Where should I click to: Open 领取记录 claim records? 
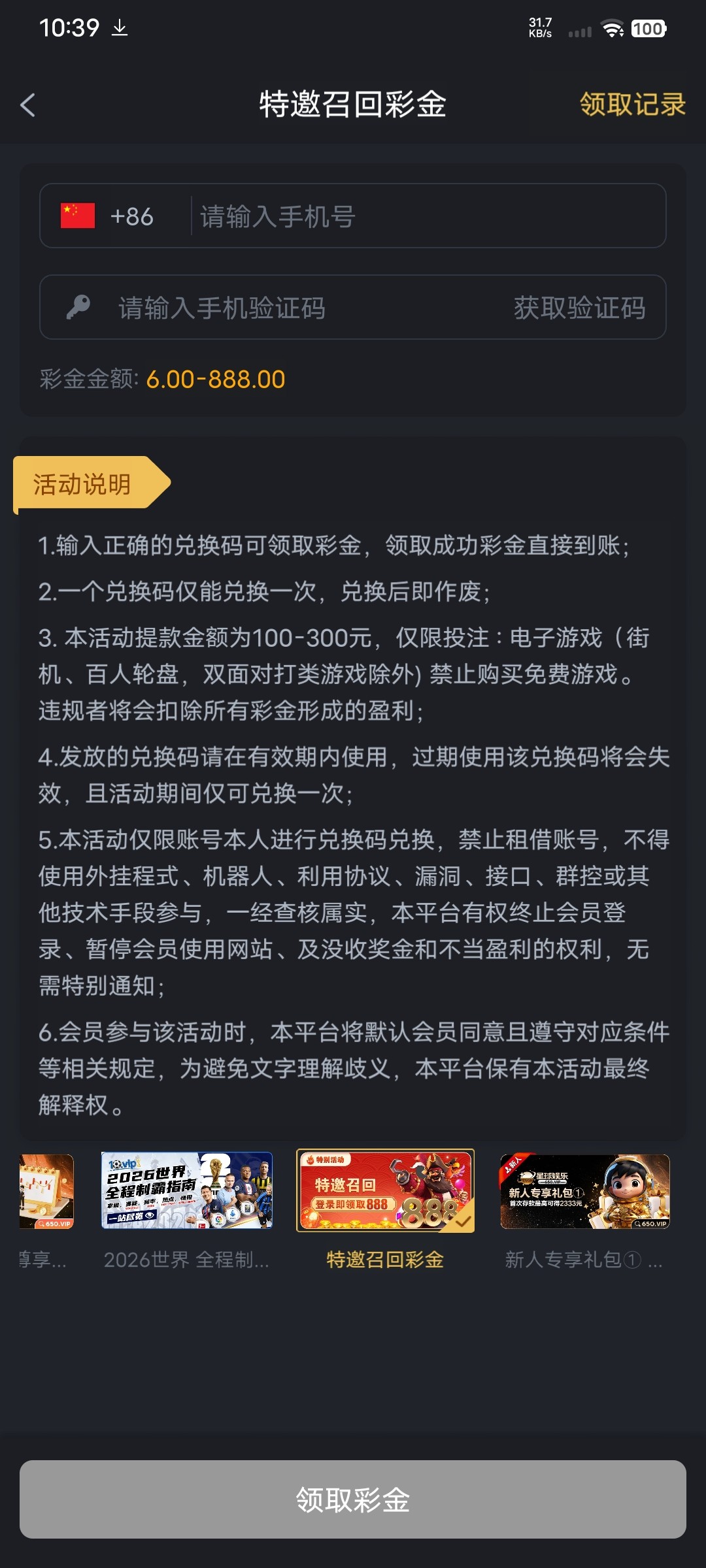tap(632, 105)
